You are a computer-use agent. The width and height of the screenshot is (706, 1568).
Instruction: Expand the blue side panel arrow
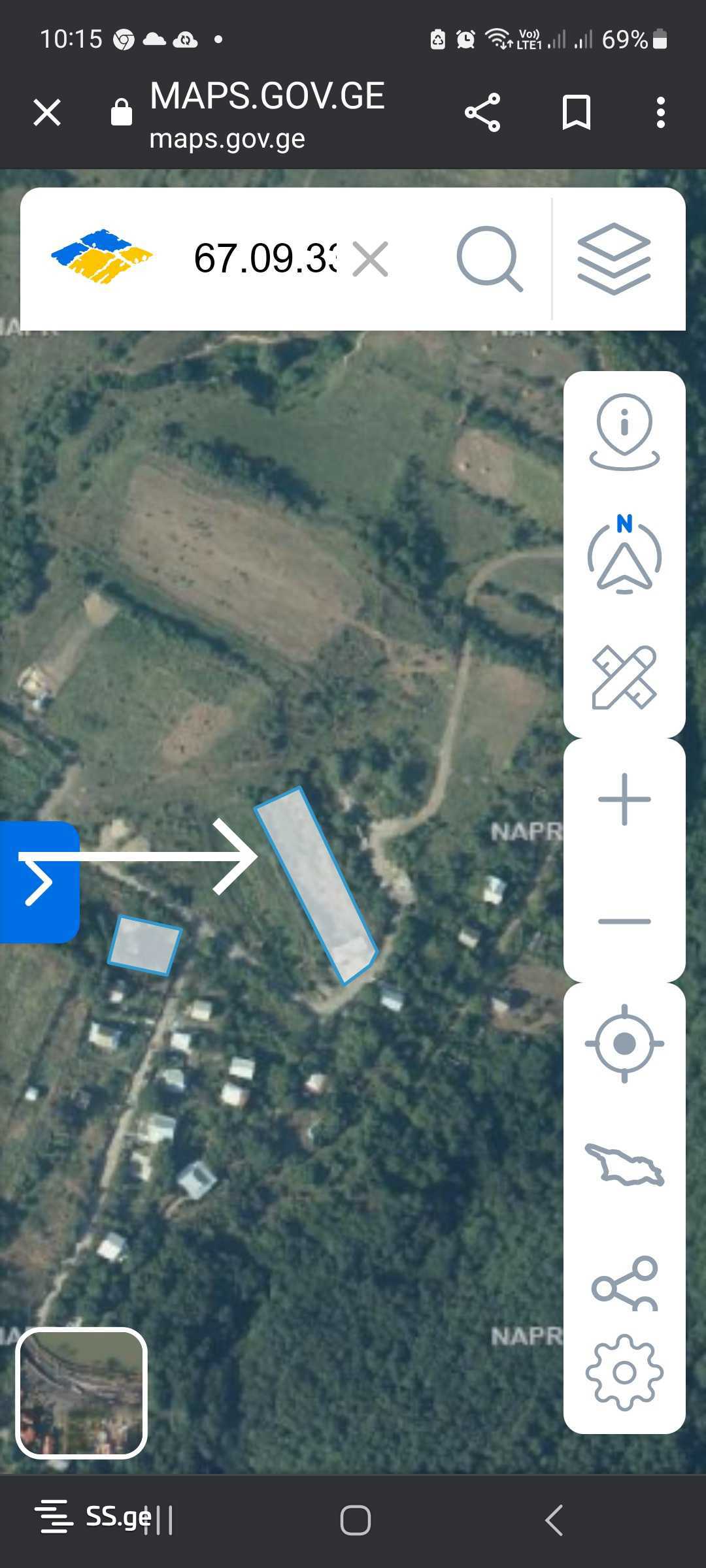tap(39, 882)
